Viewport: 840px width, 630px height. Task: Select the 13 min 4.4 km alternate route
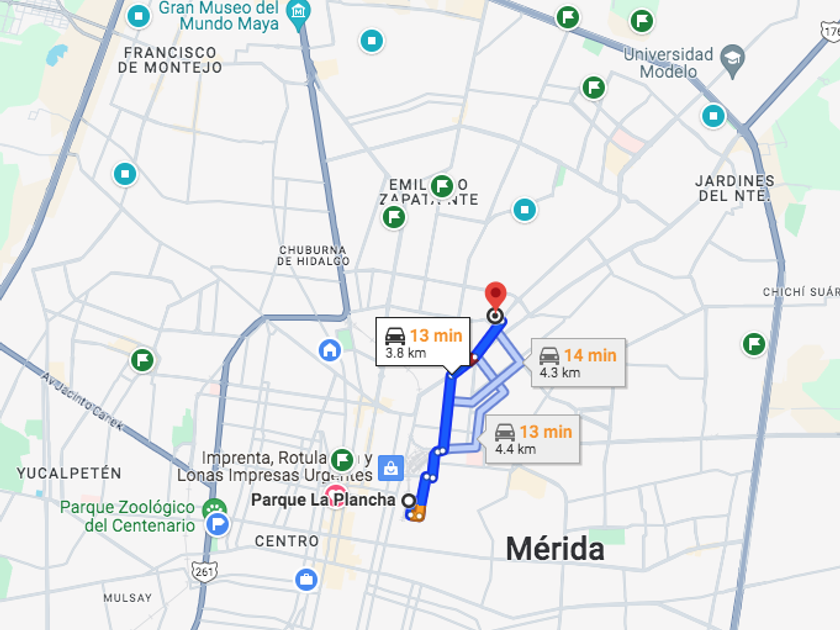coord(534,439)
